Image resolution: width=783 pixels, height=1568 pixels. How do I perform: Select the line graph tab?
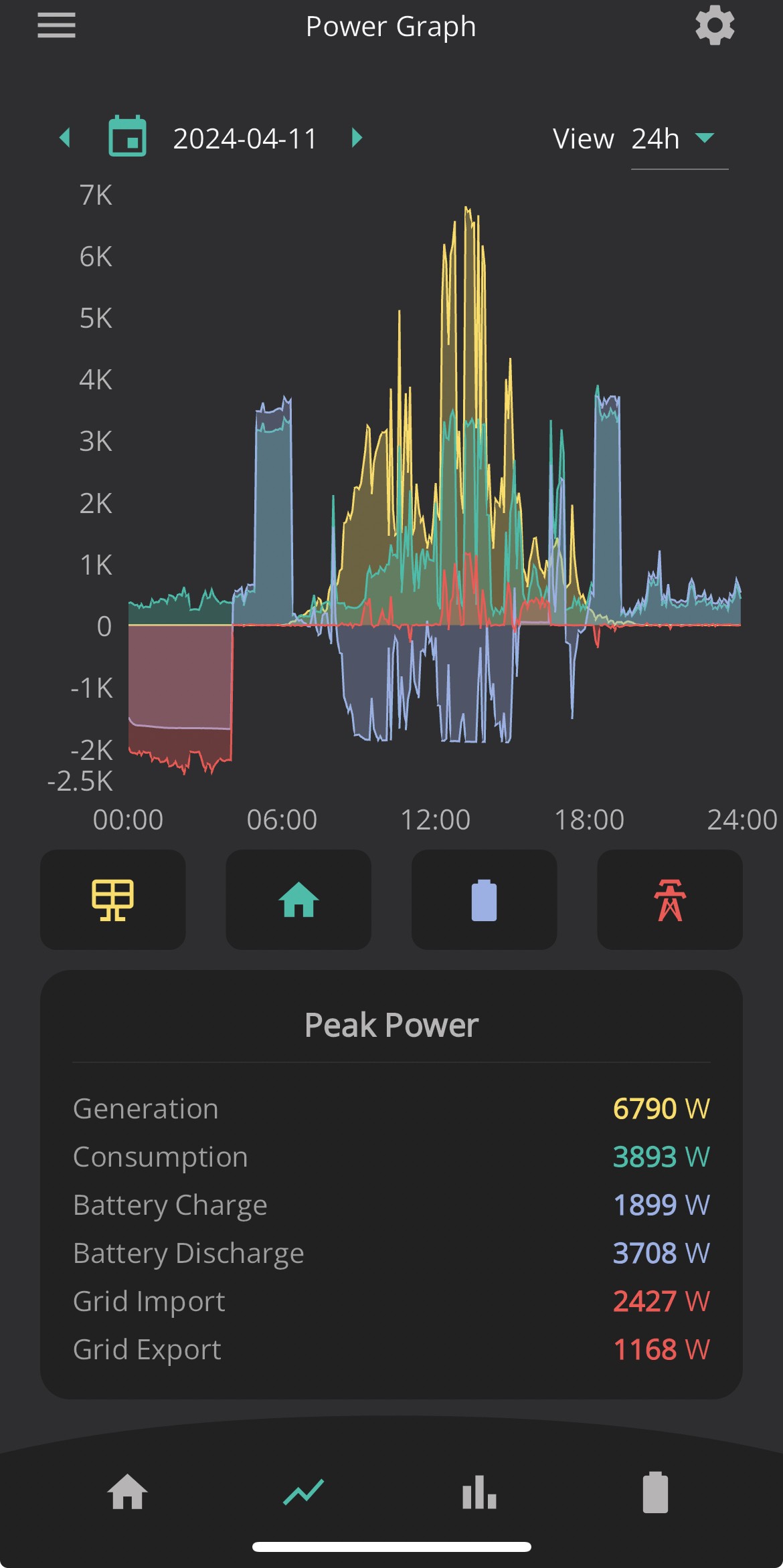point(303,1492)
